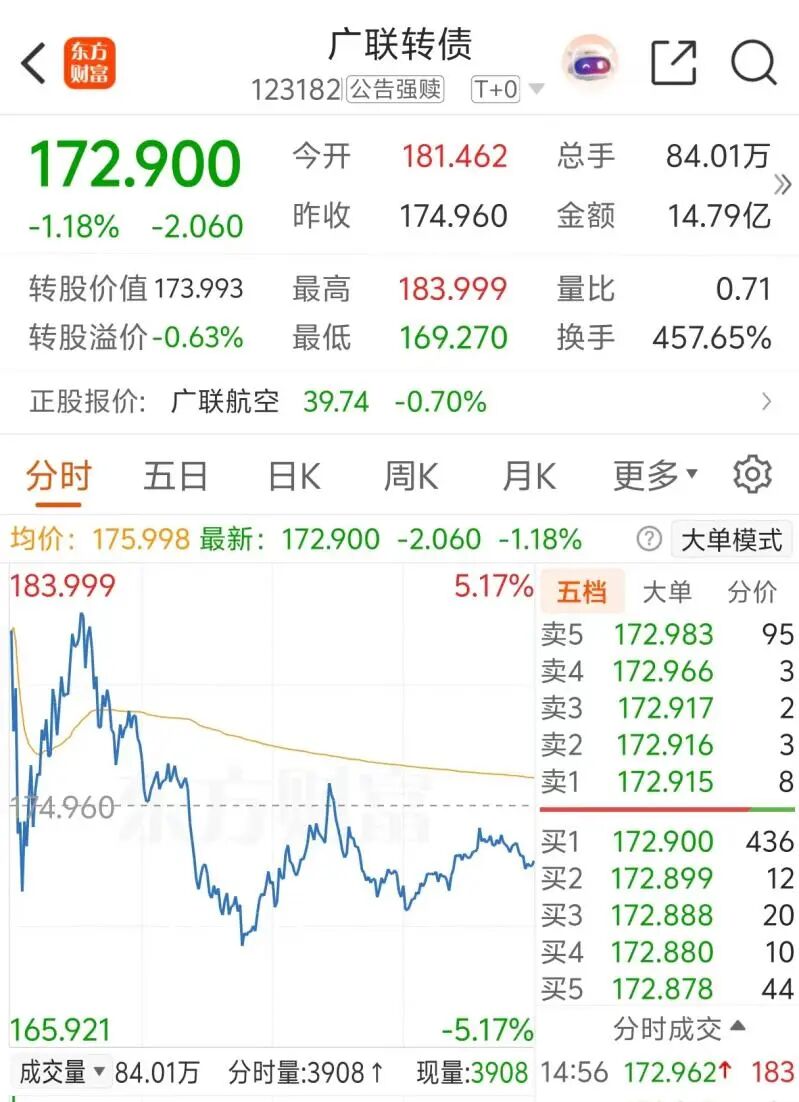The height and width of the screenshot is (1102, 799).
Task: Switch to the 月K chart tab
Action: coord(528,476)
